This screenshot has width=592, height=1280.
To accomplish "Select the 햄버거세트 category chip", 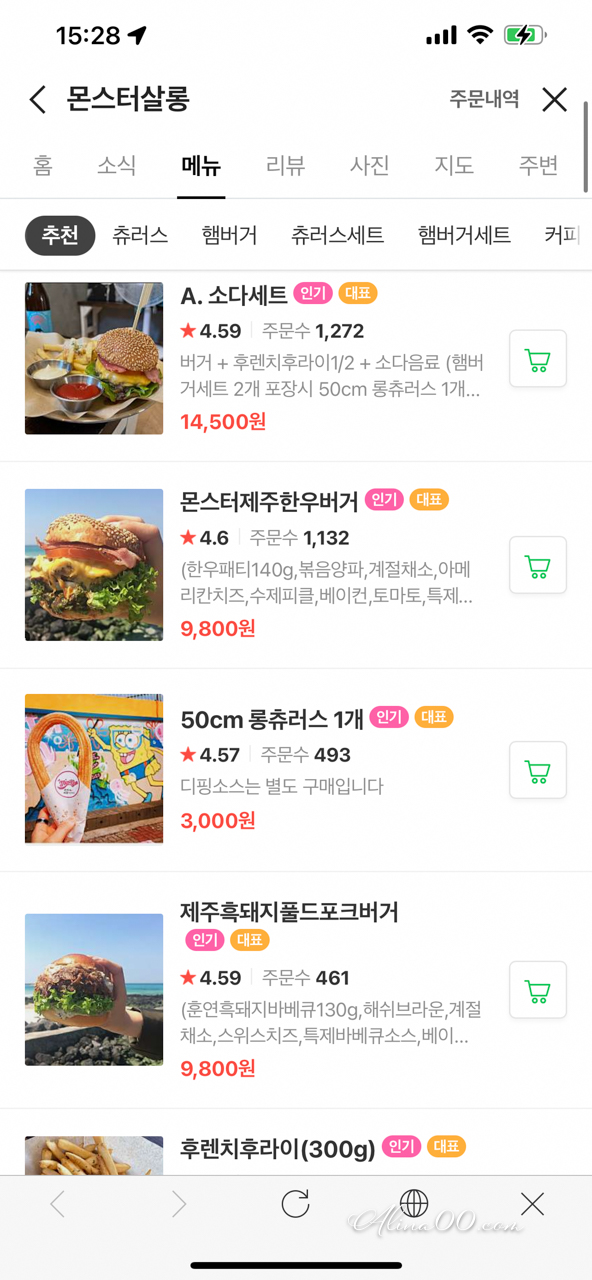I will click(464, 236).
